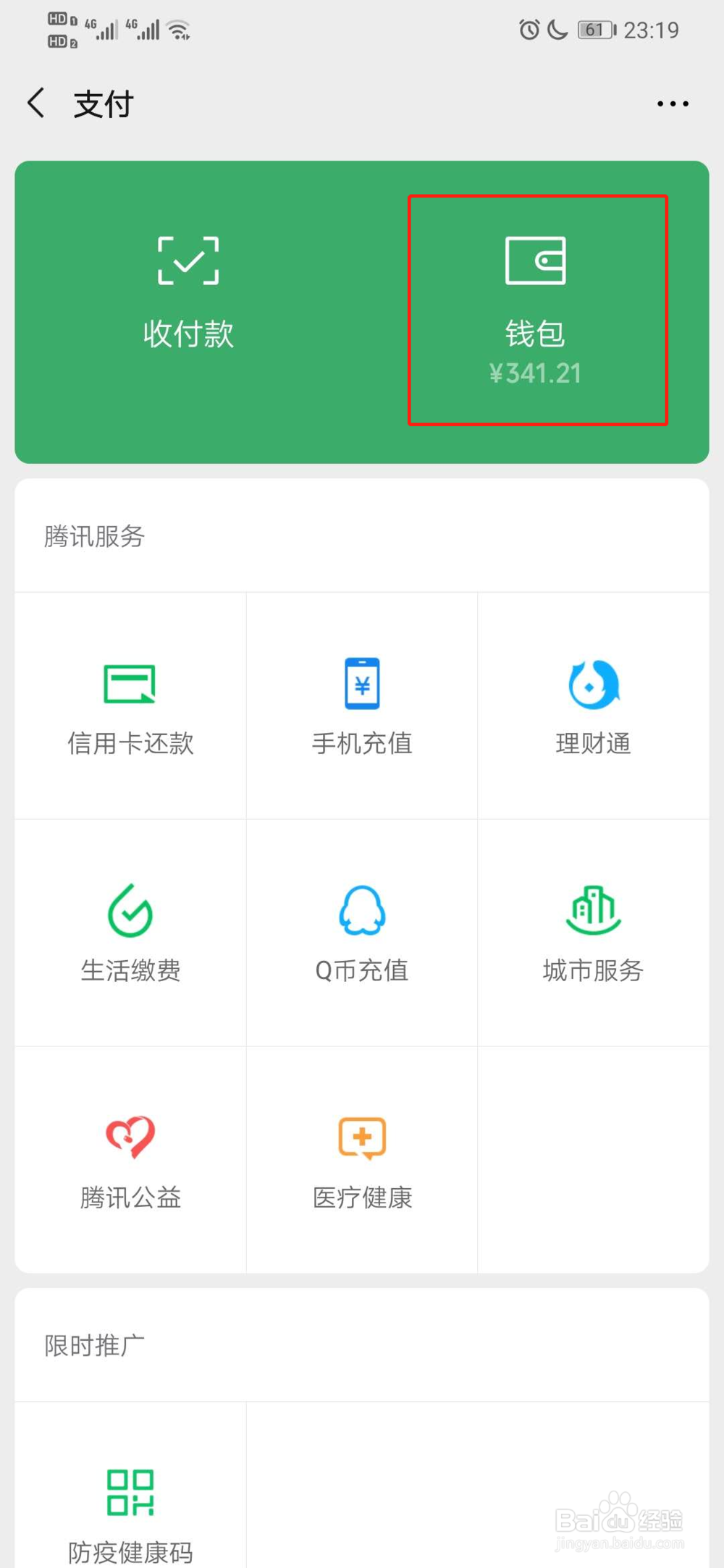
Task: Open 城市服务 city services
Action: (593, 933)
